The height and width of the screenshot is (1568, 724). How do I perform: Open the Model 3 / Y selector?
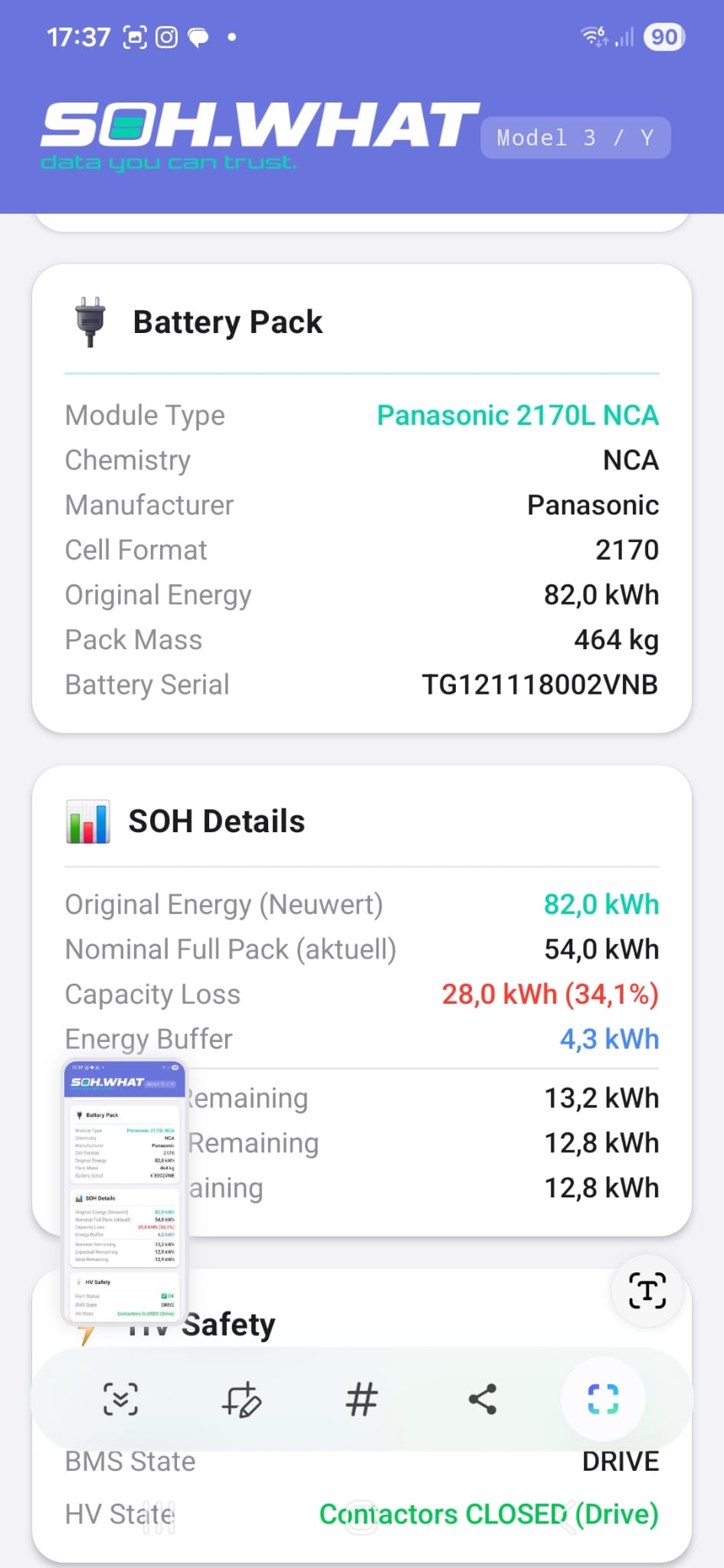(575, 138)
